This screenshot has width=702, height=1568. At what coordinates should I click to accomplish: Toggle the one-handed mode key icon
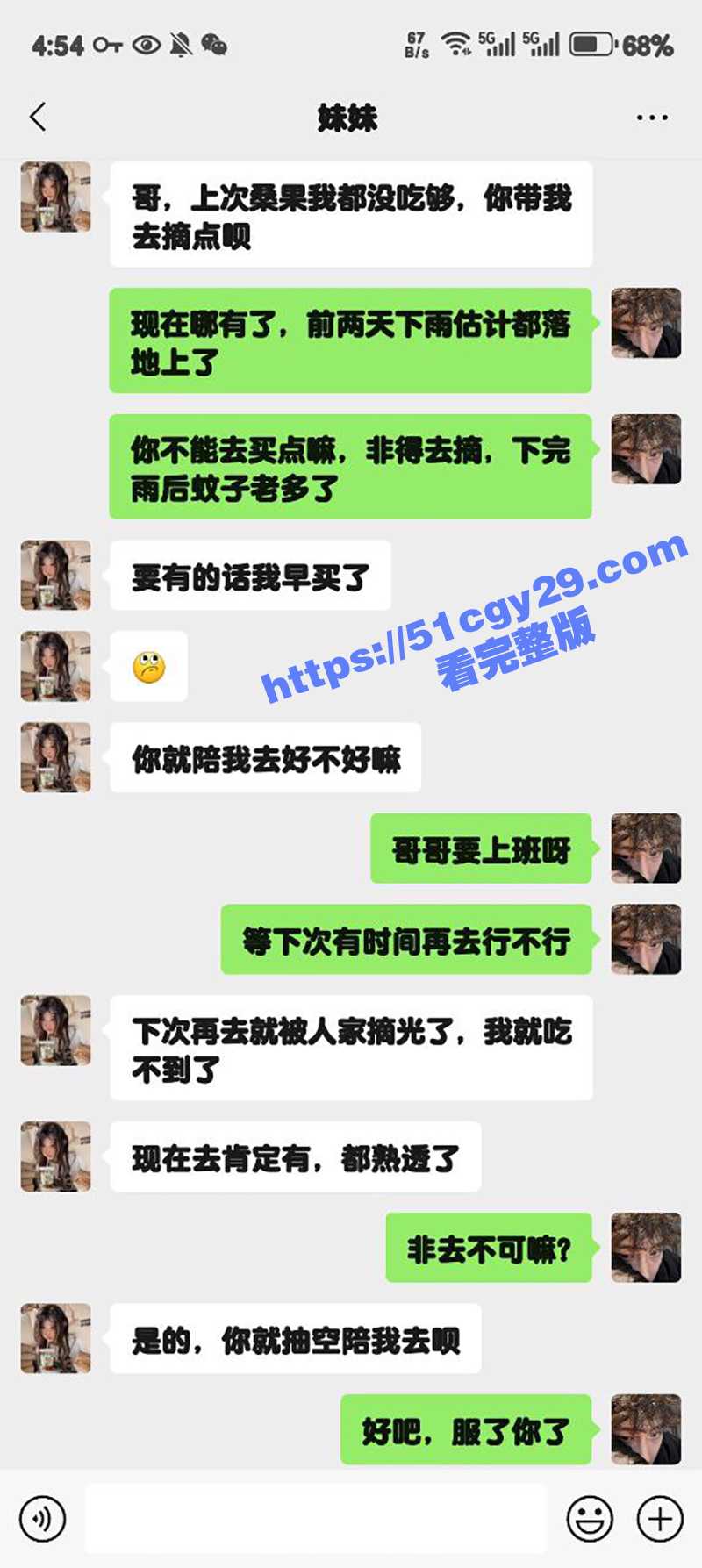coord(104,44)
